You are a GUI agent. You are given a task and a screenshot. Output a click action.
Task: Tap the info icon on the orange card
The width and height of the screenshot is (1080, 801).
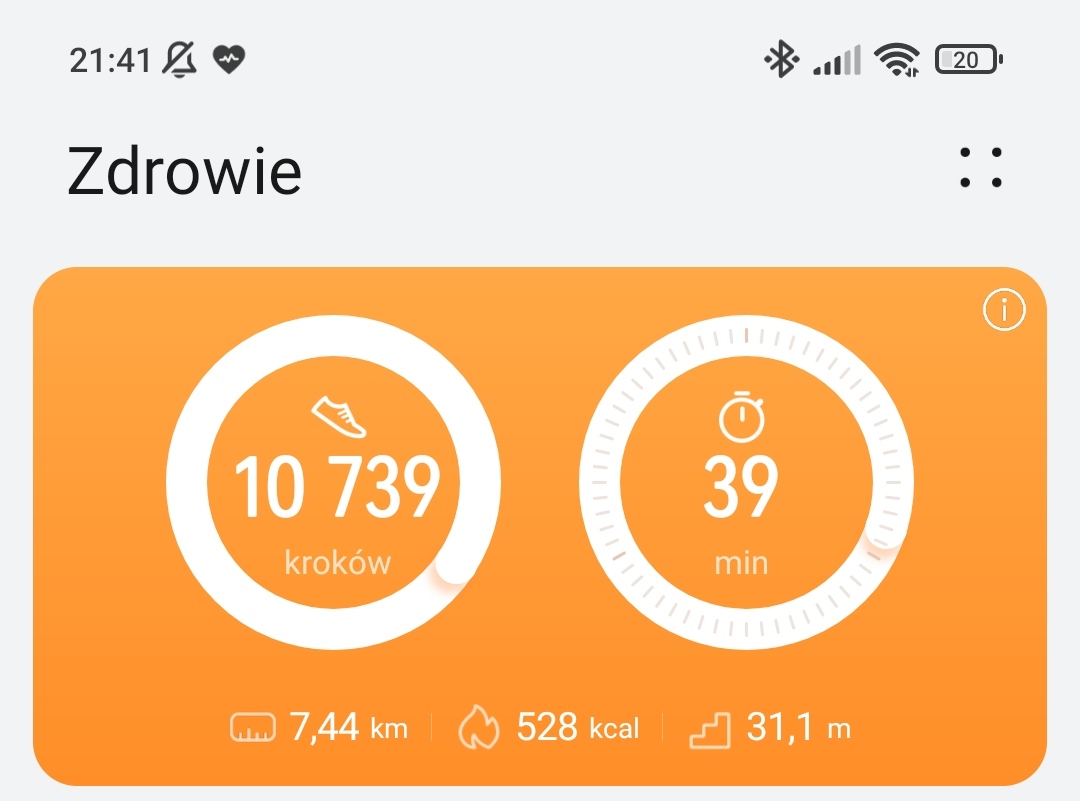(x=1004, y=312)
